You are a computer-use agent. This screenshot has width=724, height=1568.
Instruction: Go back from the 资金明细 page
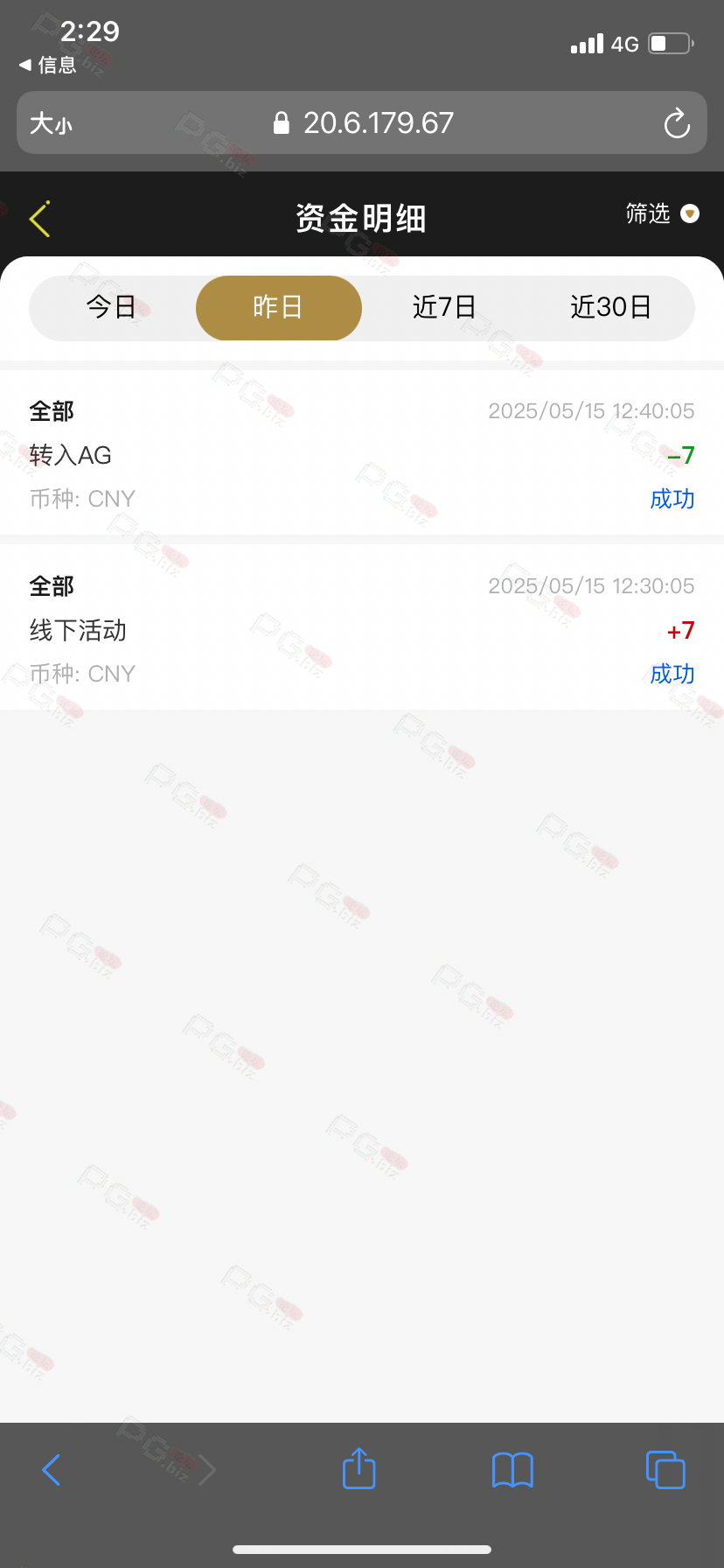[x=39, y=219]
